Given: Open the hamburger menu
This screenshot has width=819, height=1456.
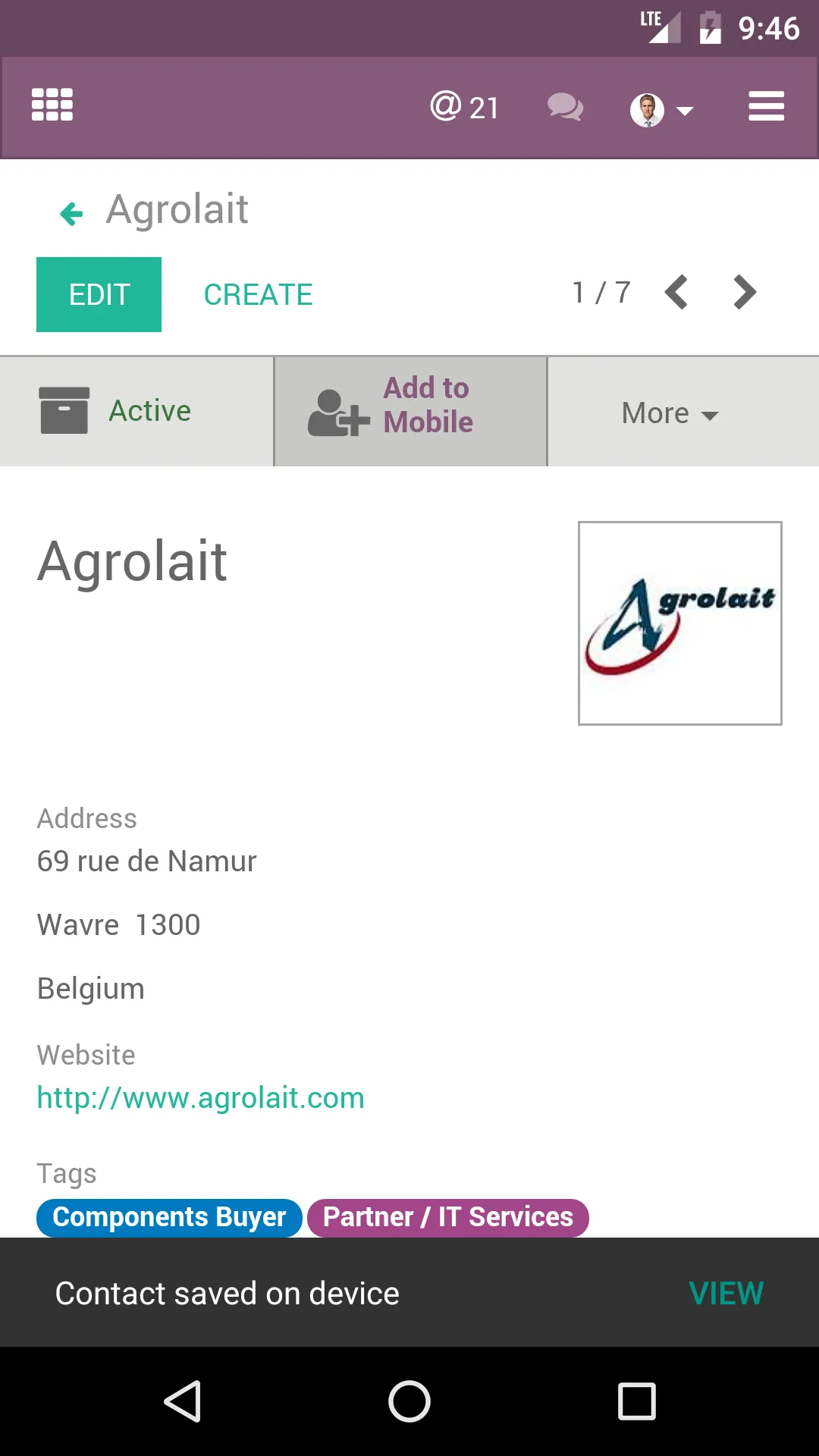Looking at the screenshot, I should pyautogui.click(x=766, y=106).
